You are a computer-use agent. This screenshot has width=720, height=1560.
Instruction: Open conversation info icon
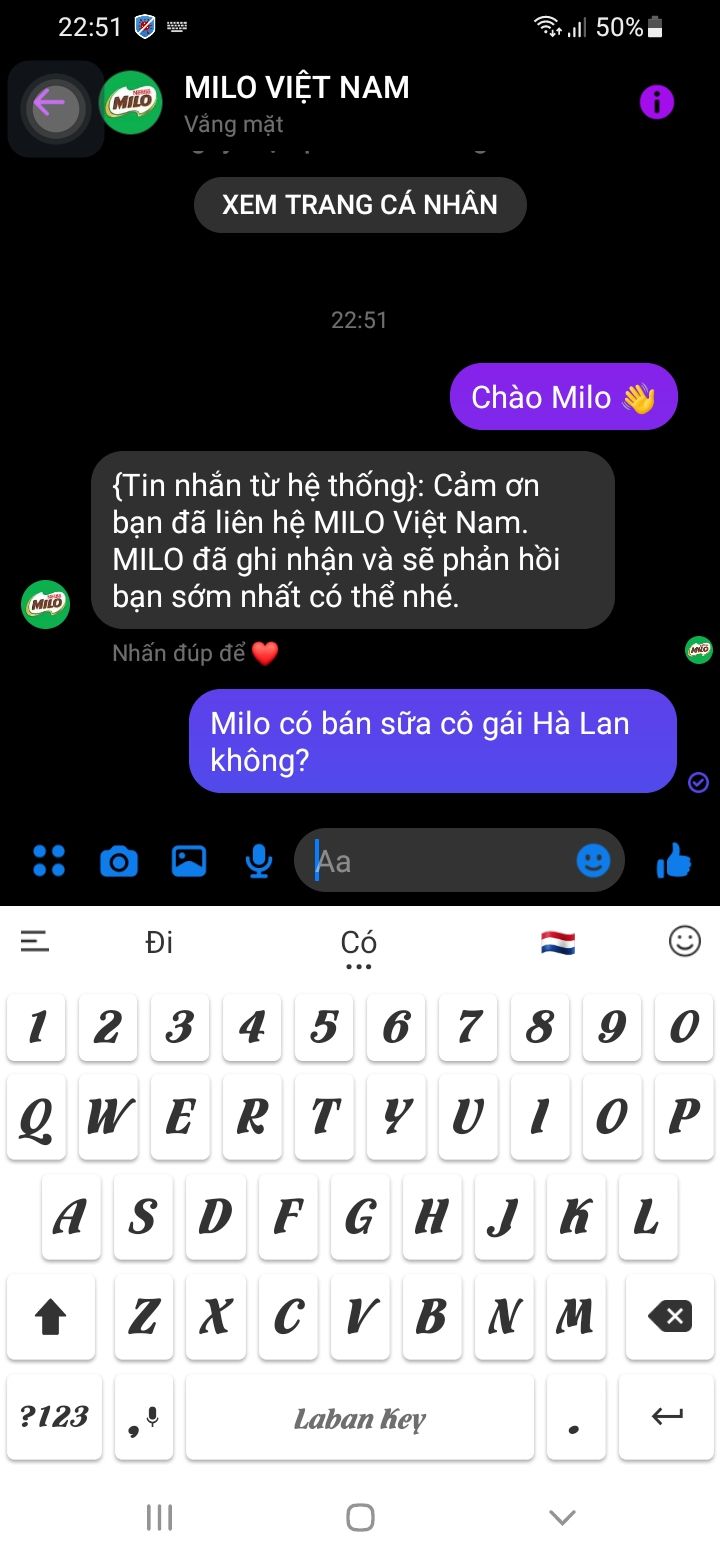pos(657,102)
